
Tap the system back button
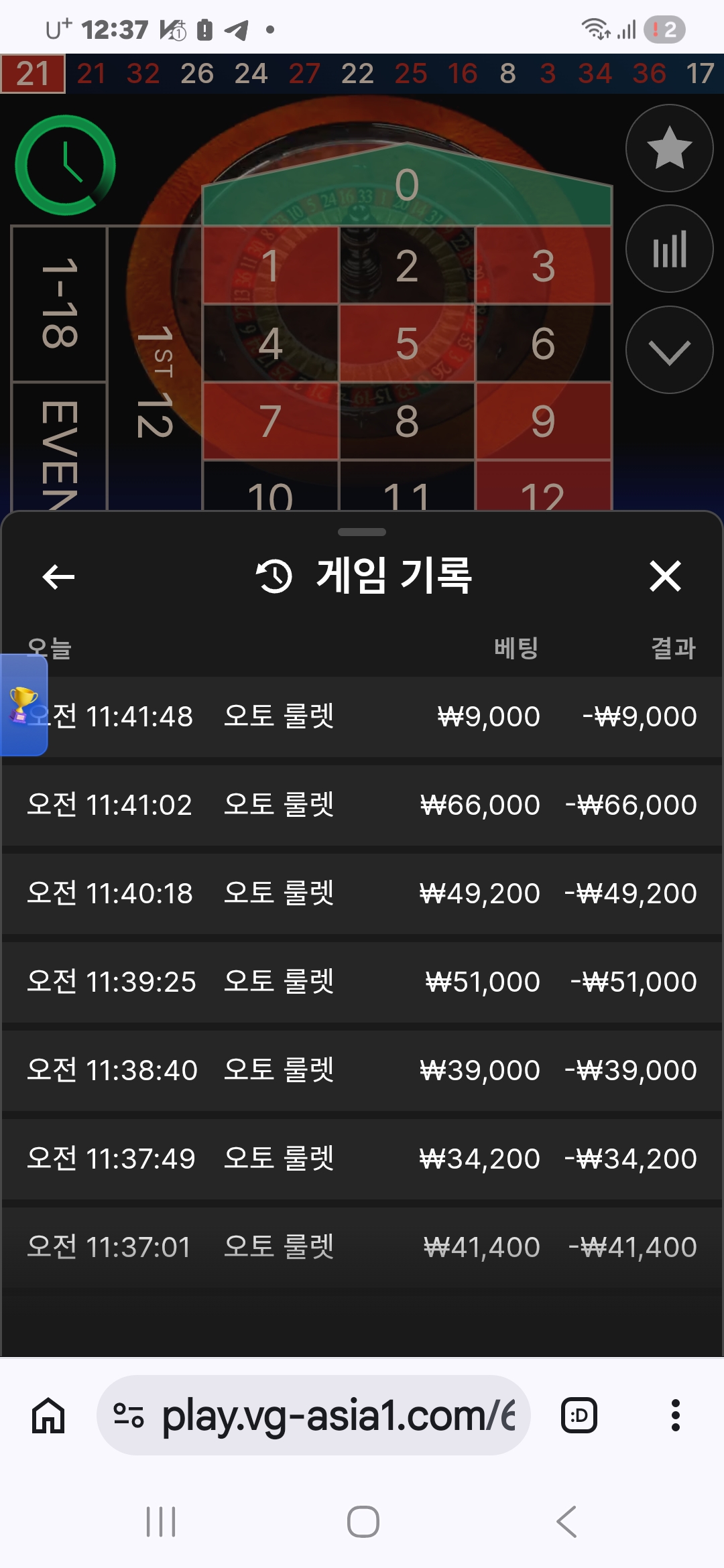click(x=566, y=1522)
